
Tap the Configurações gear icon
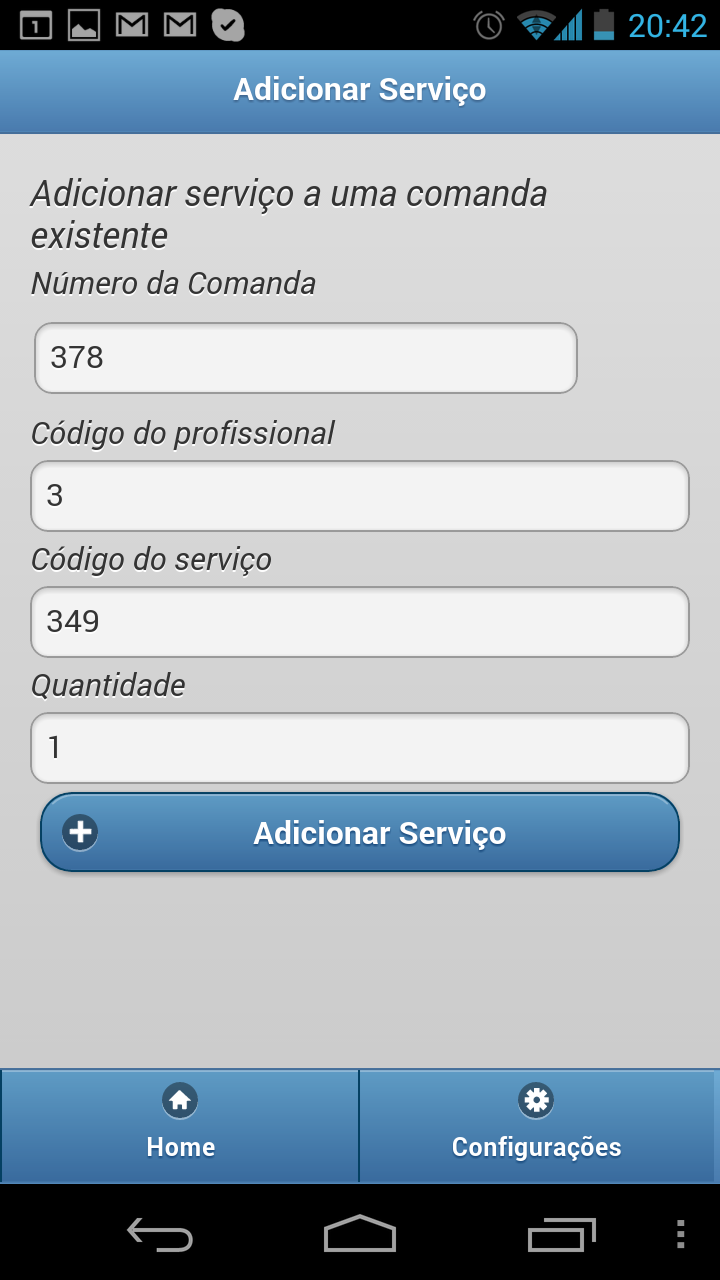536,1099
